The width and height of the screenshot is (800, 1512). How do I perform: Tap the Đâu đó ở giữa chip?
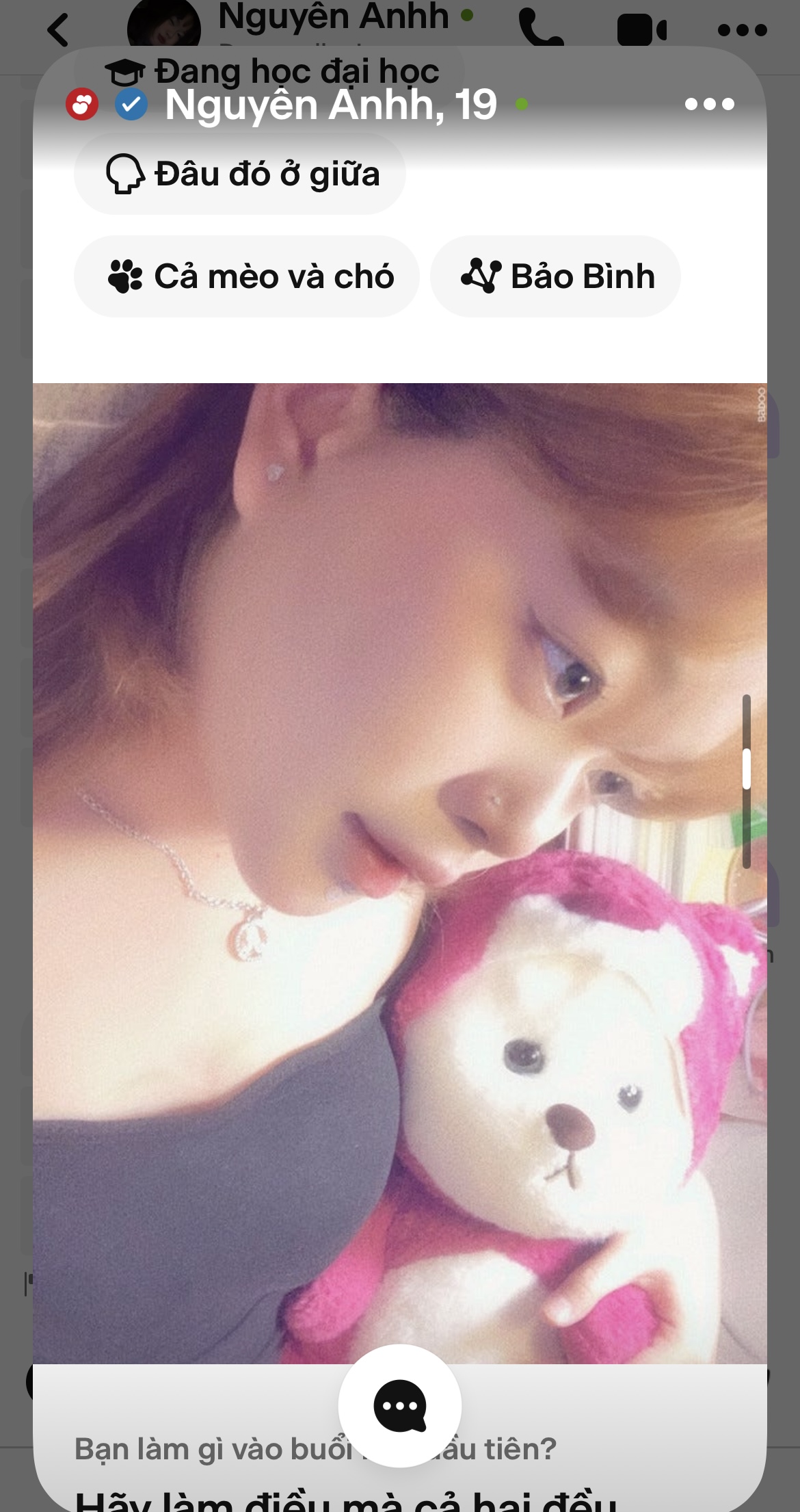tap(239, 174)
